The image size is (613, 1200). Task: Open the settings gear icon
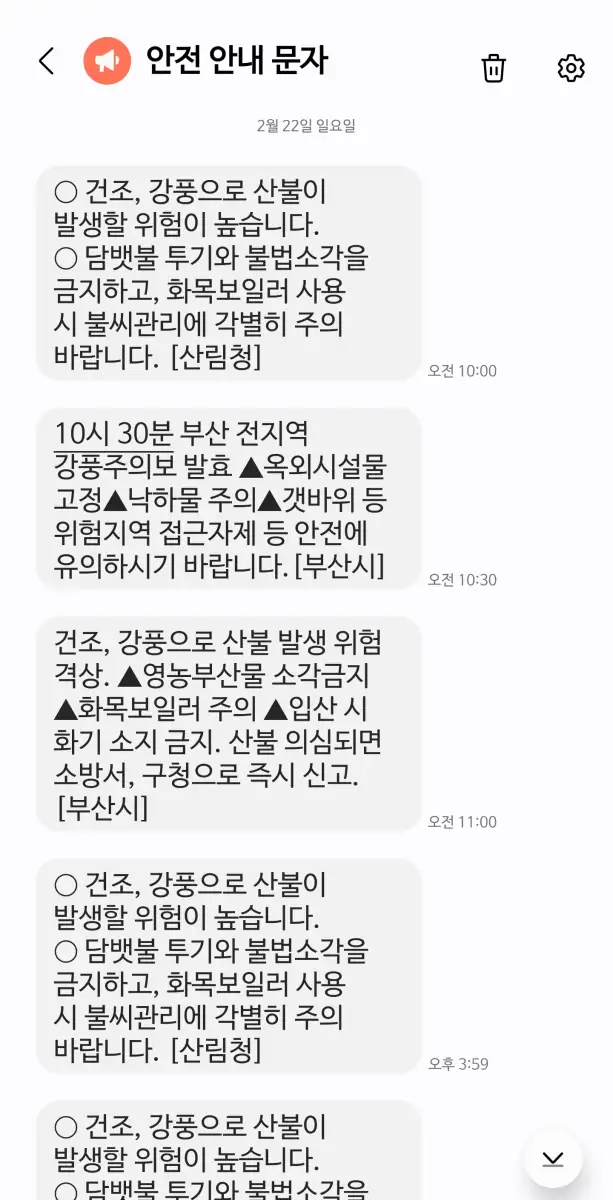(570, 67)
